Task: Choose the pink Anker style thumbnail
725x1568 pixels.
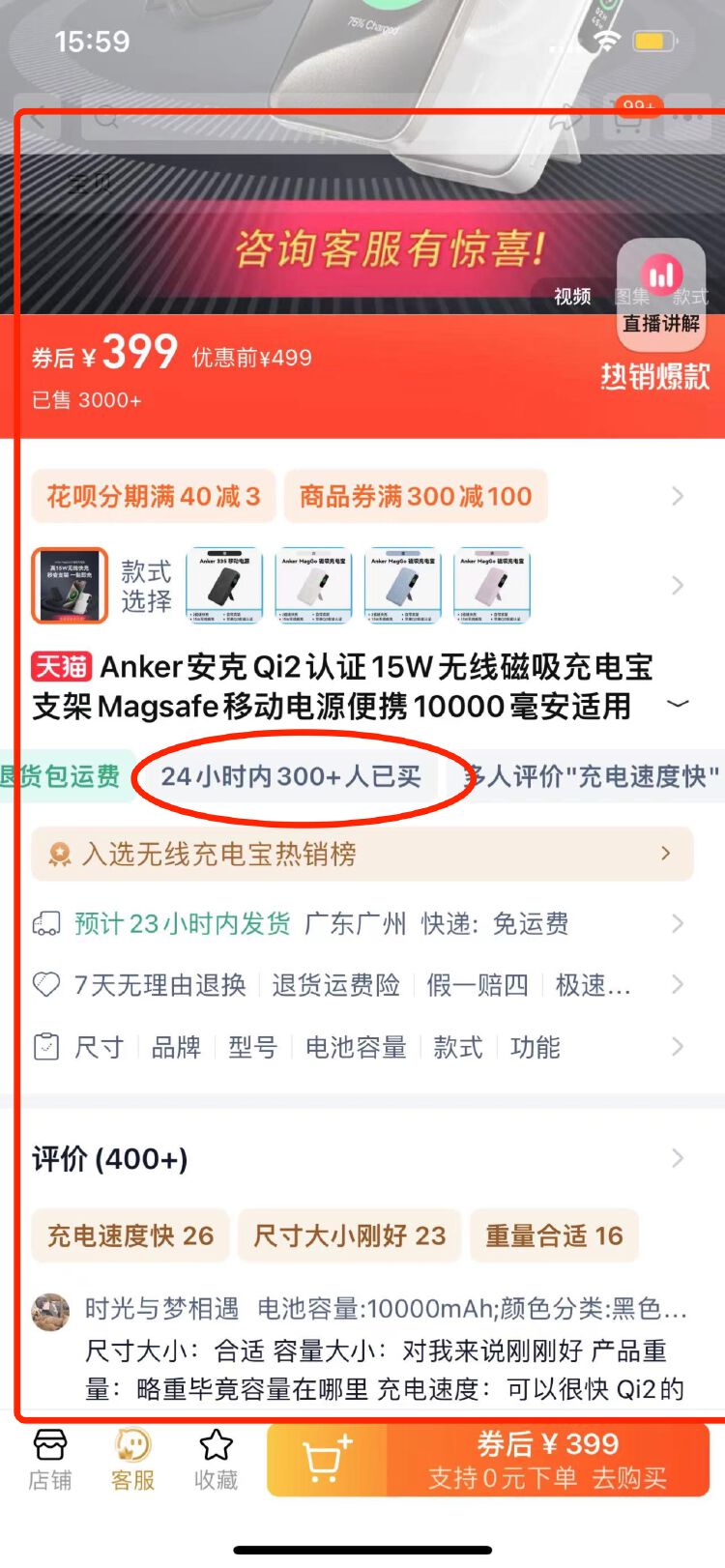Action: point(492,586)
